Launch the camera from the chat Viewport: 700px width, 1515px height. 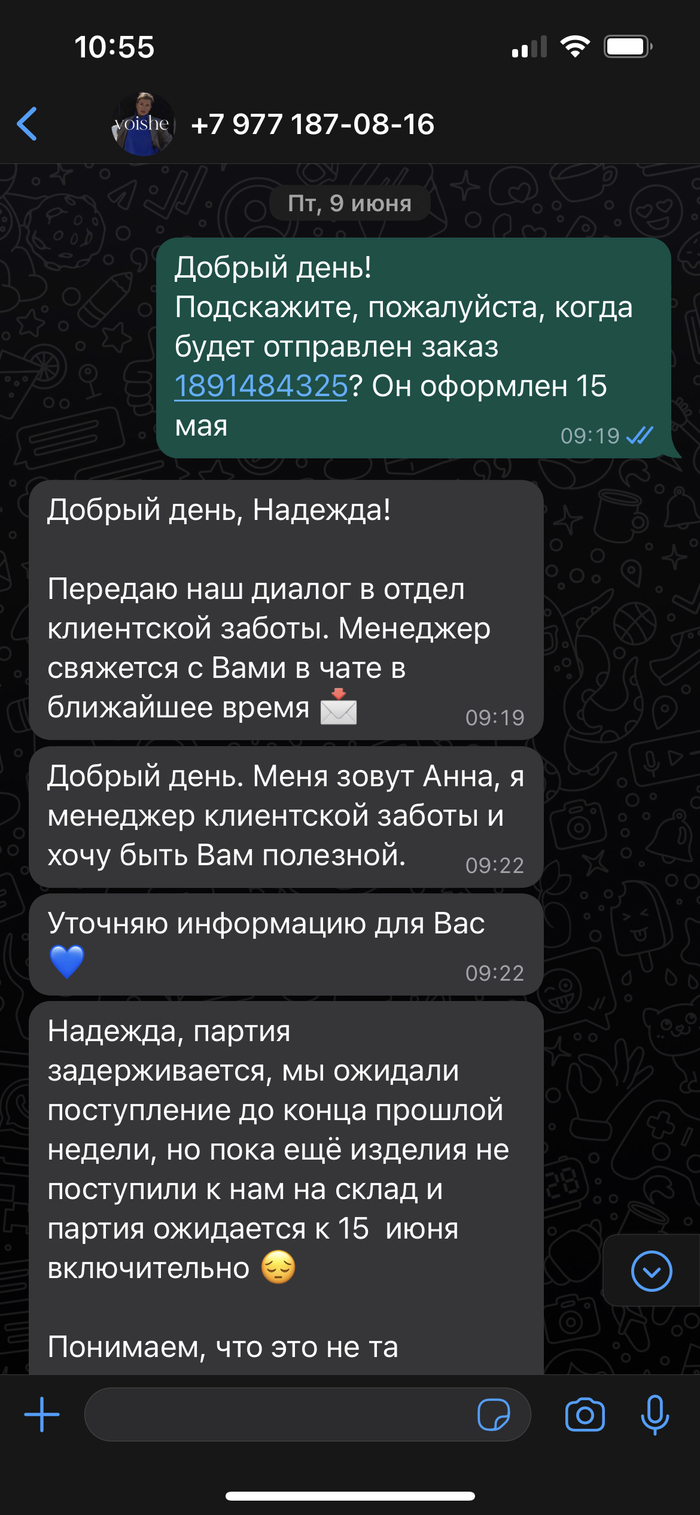point(585,1415)
